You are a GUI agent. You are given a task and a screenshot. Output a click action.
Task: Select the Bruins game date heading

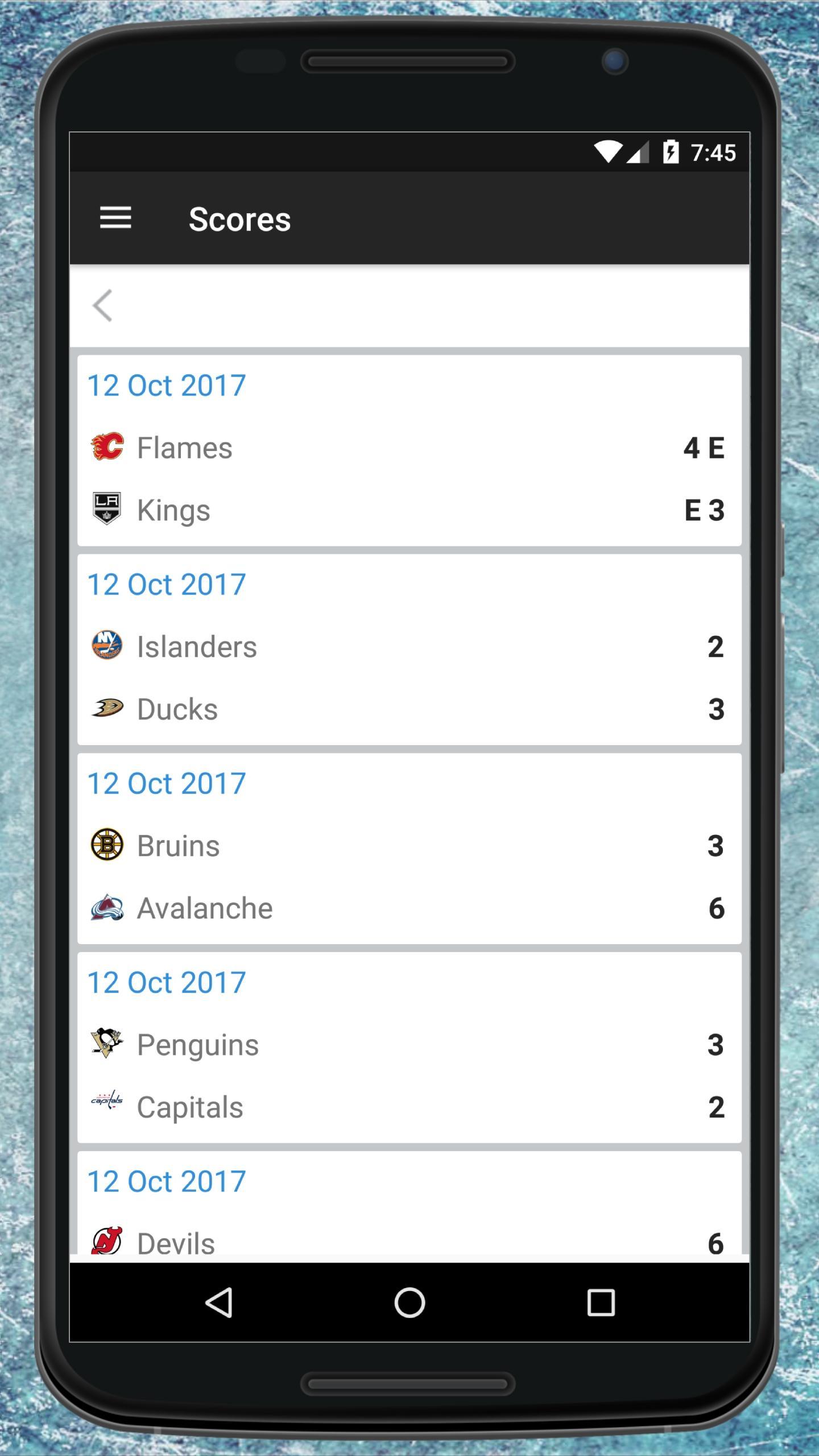tap(167, 783)
